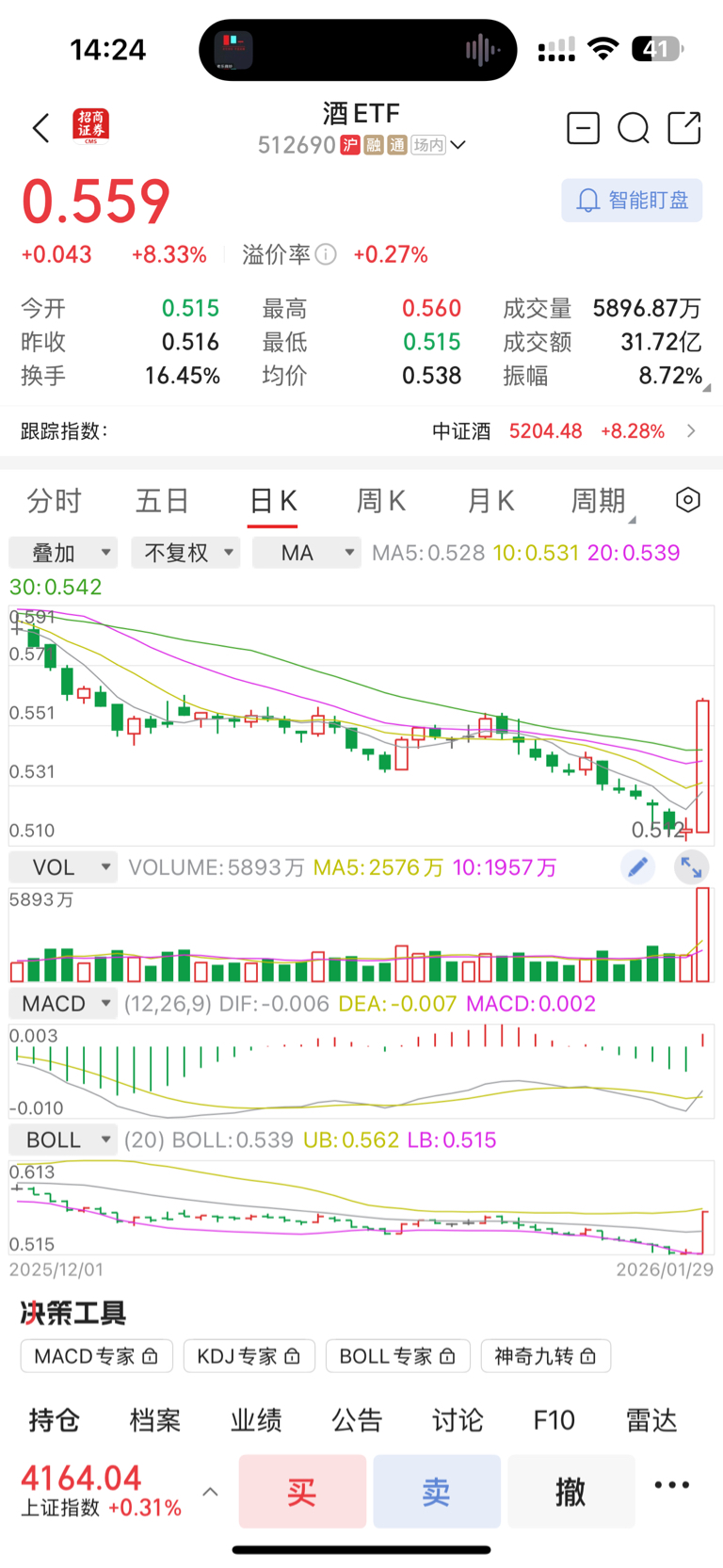
Task: Expand the 不复权 dropdown
Action: [186, 553]
